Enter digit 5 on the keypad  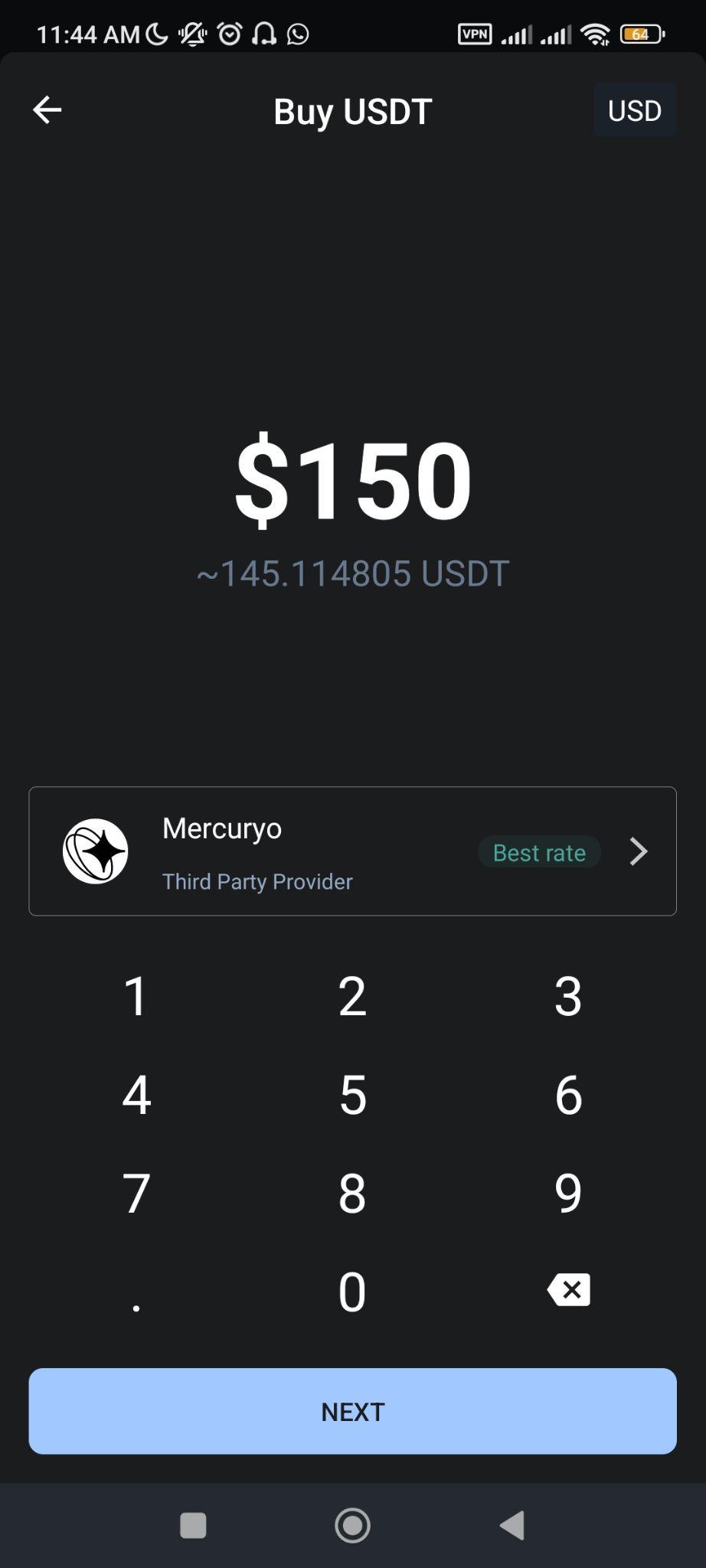click(352, 1095)
